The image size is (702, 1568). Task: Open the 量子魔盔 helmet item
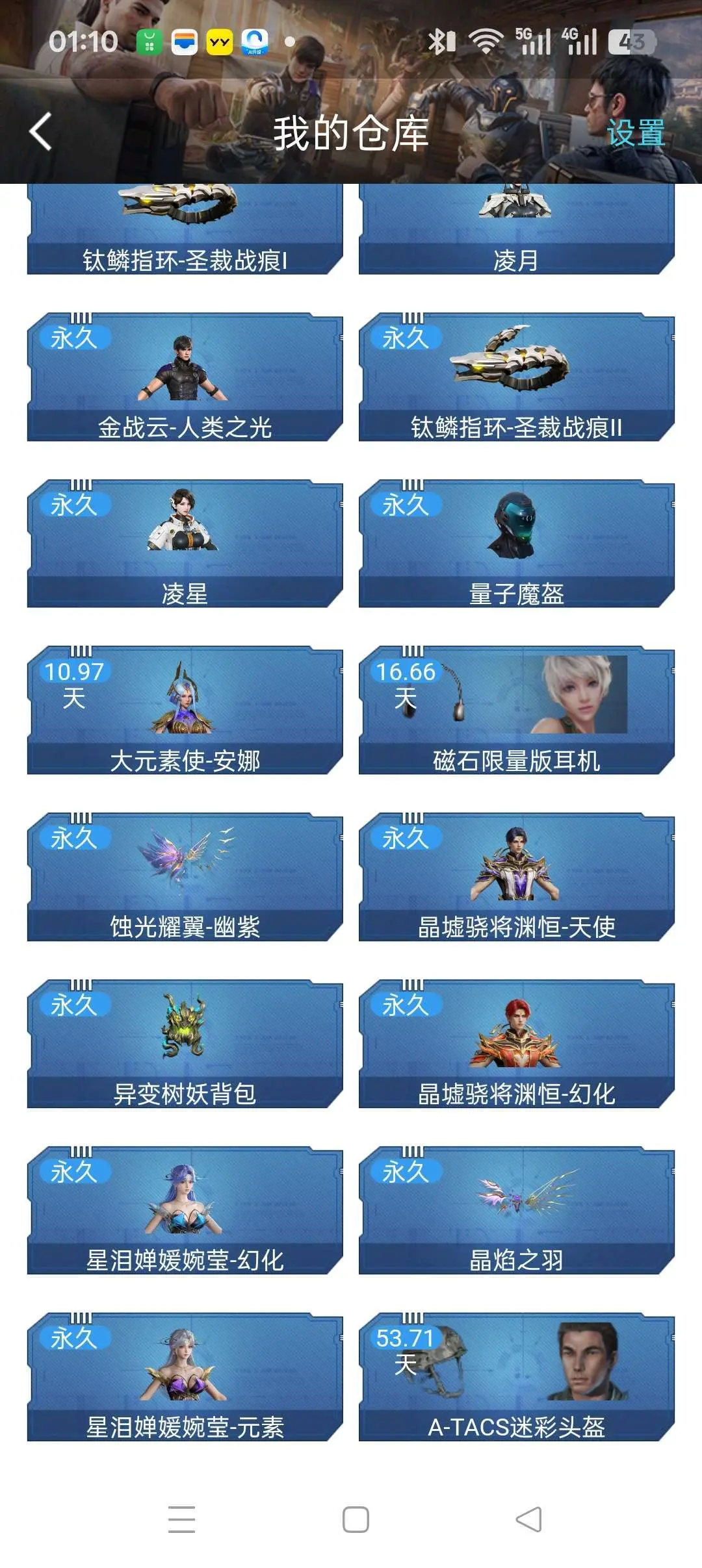coord(516,544)
